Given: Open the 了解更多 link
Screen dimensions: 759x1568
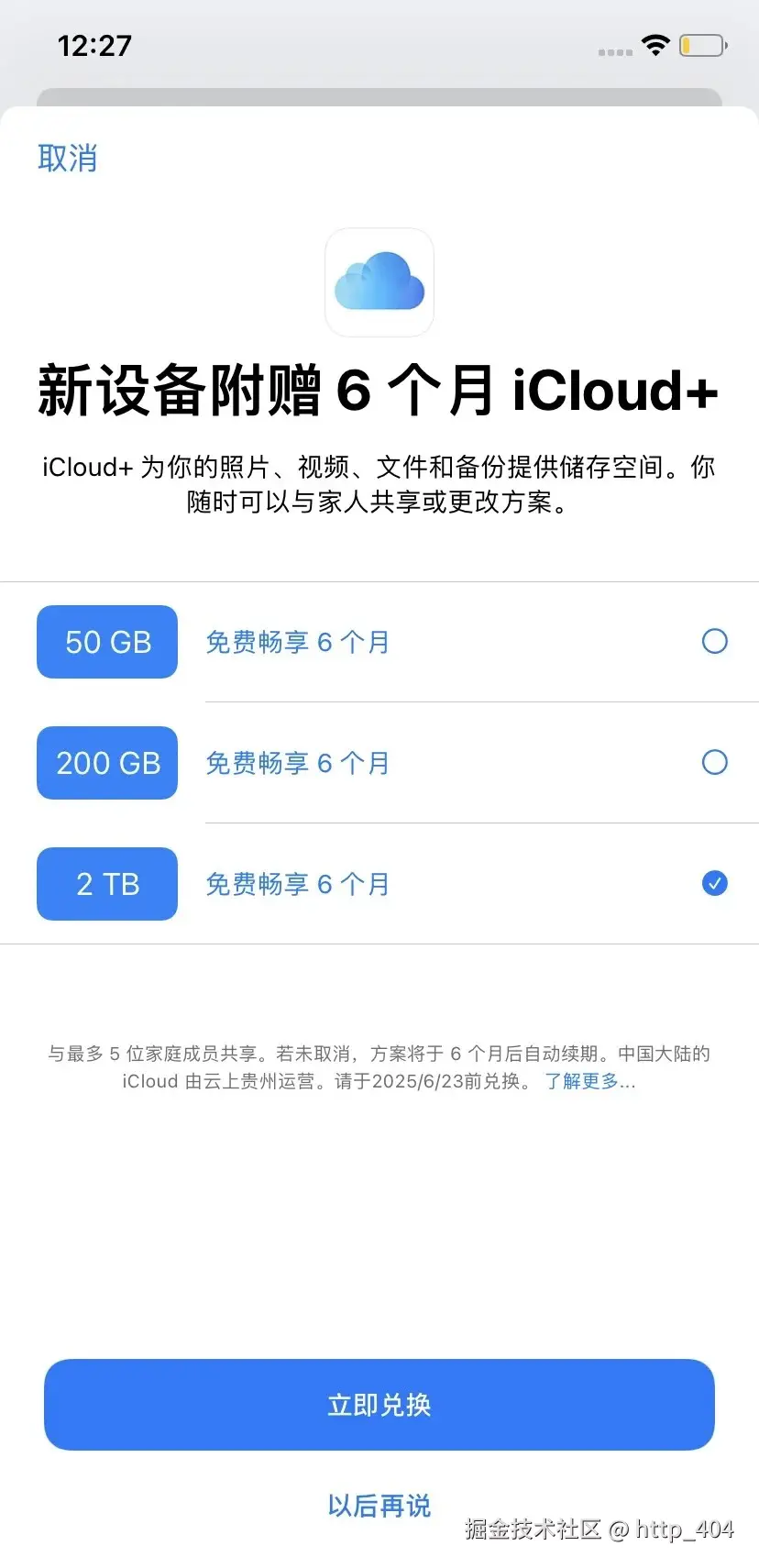Looking at the screenshot, I should pyautogui.click(x=589, y=1082).
